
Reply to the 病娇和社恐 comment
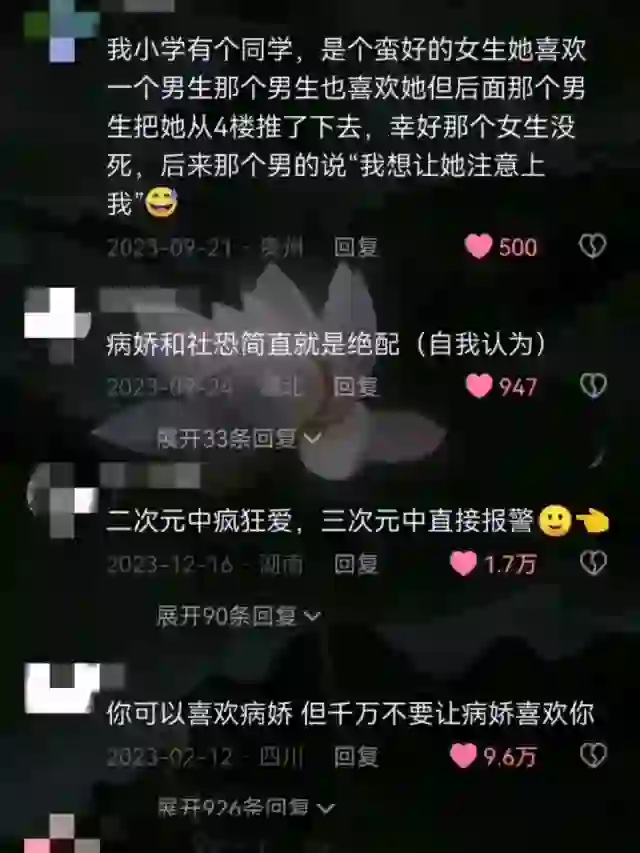coord(356,386)
